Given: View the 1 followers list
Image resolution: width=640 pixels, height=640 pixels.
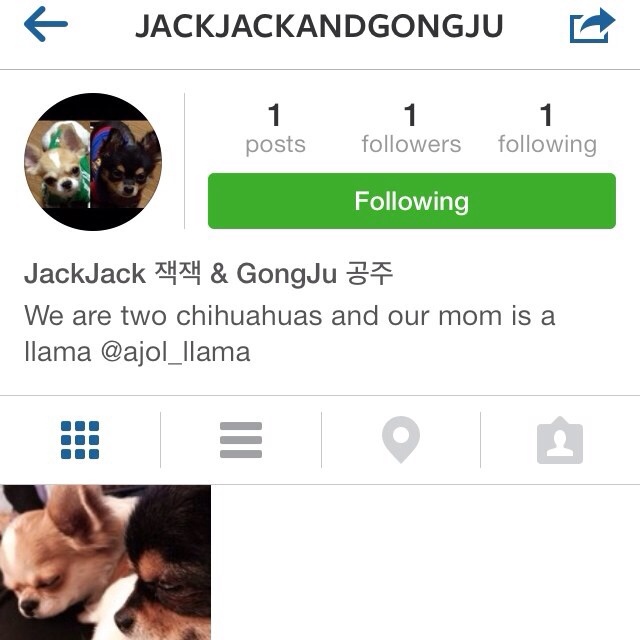Looking at the screenshot, I should [411, 130].
